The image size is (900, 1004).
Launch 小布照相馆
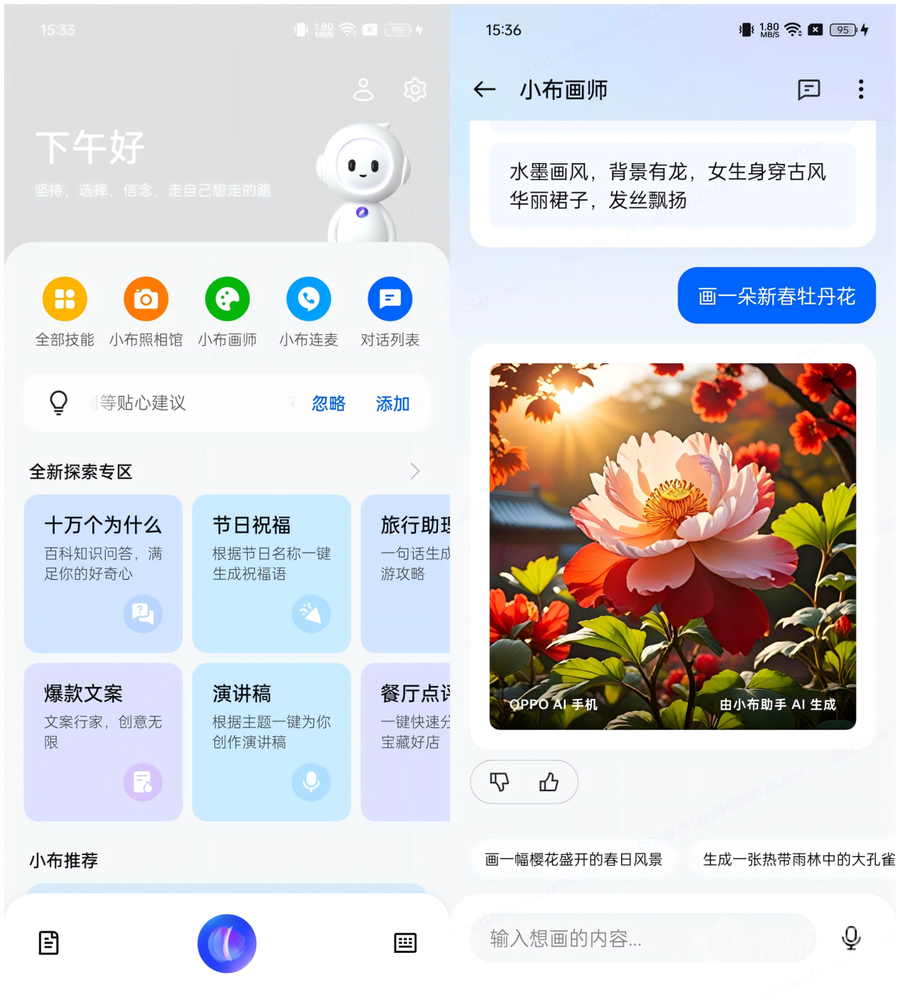146,299
